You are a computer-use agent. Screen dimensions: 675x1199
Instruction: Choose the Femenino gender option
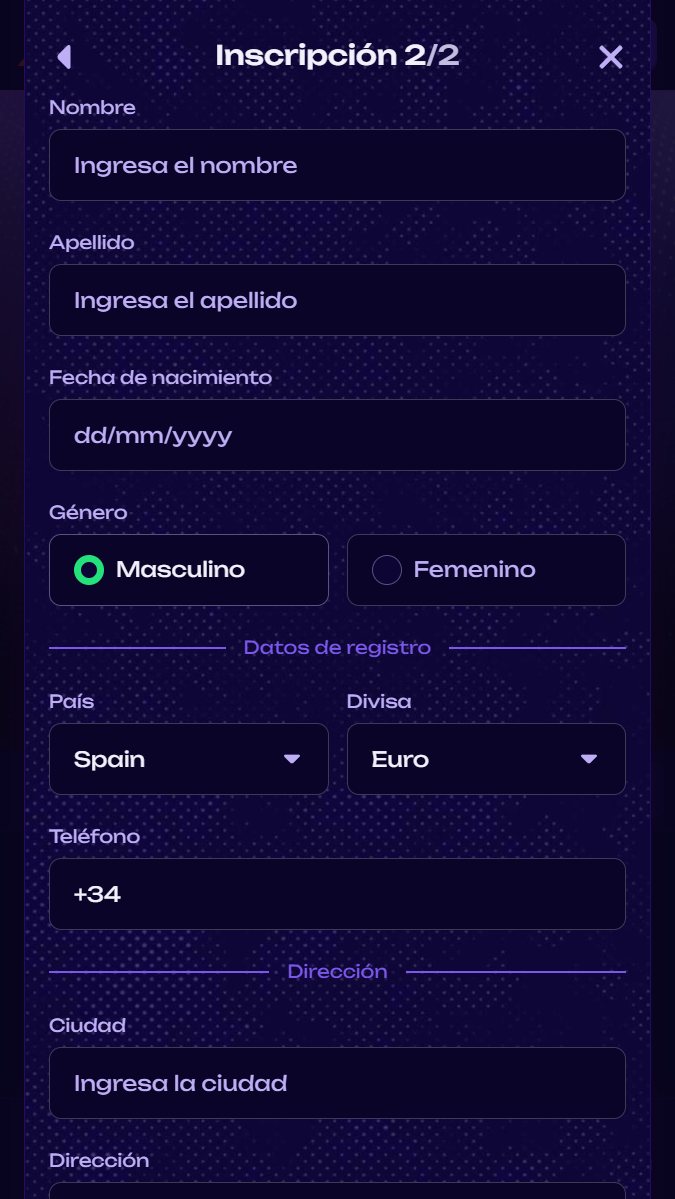tap(486, 570)
